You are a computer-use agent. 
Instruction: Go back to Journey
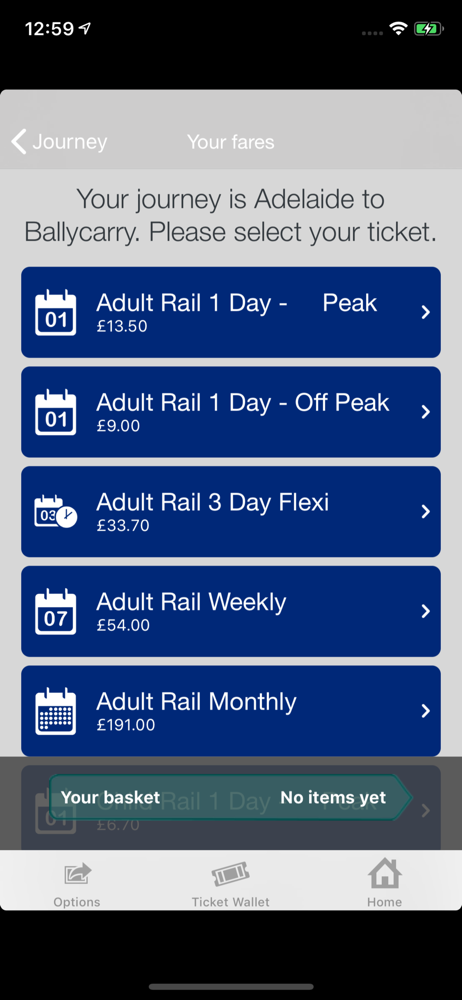click(x=59, y=142)
